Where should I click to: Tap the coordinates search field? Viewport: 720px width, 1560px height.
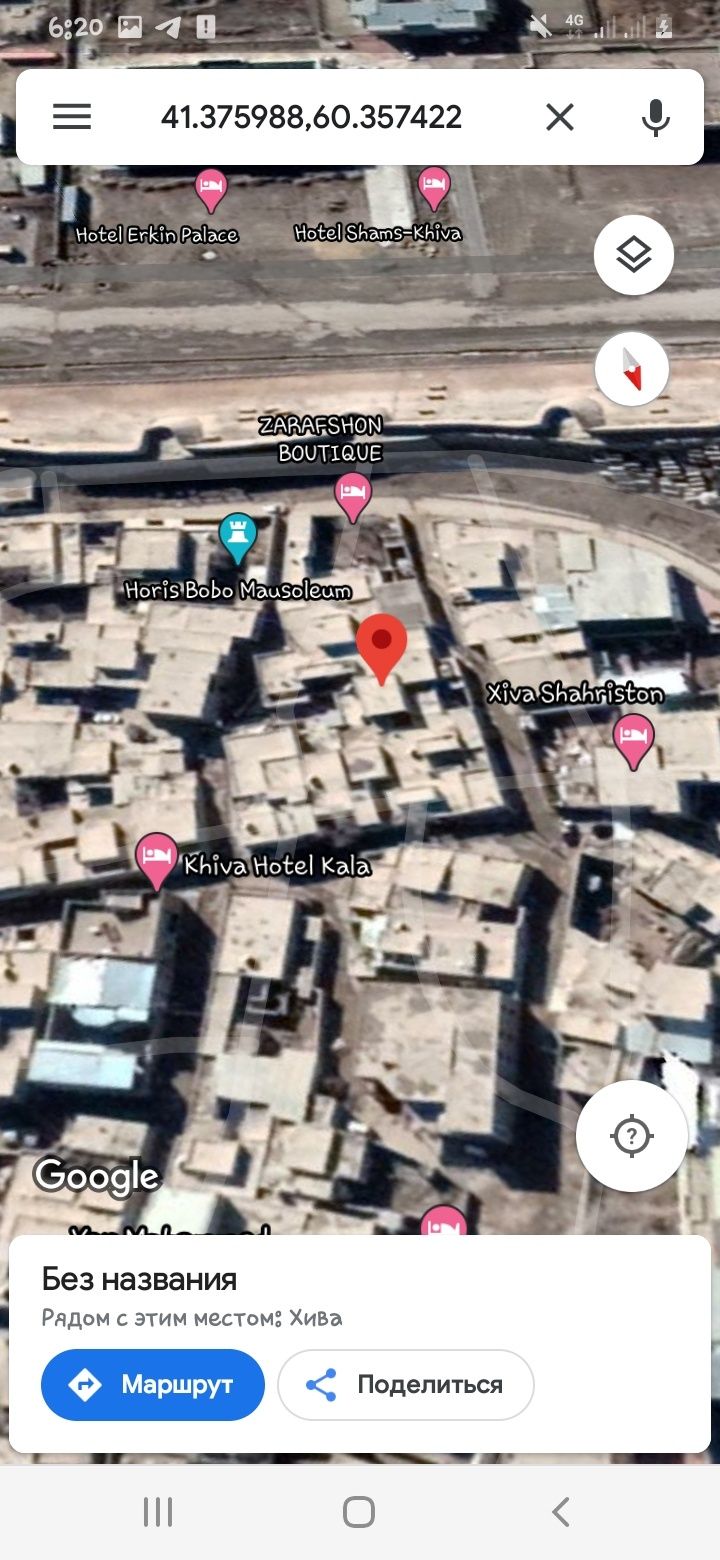tap(311, 117)
